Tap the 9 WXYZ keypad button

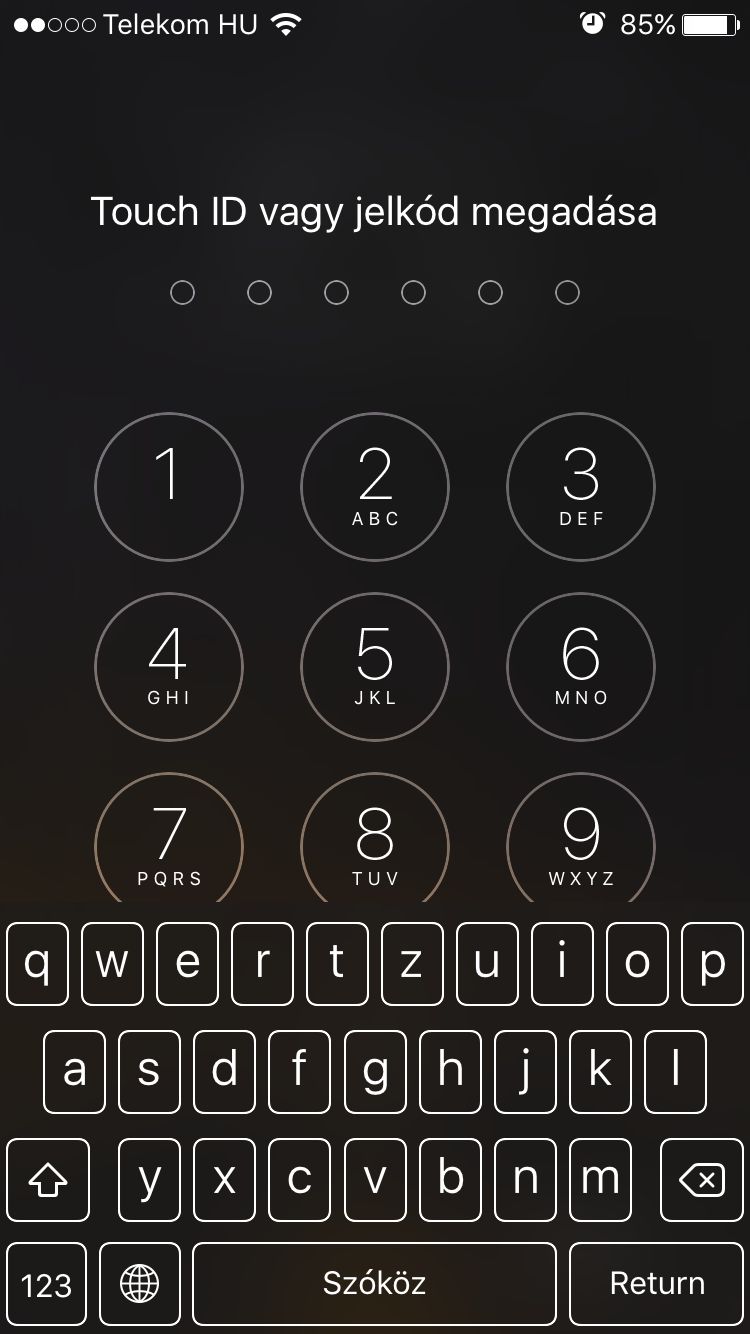pos(581,838)
